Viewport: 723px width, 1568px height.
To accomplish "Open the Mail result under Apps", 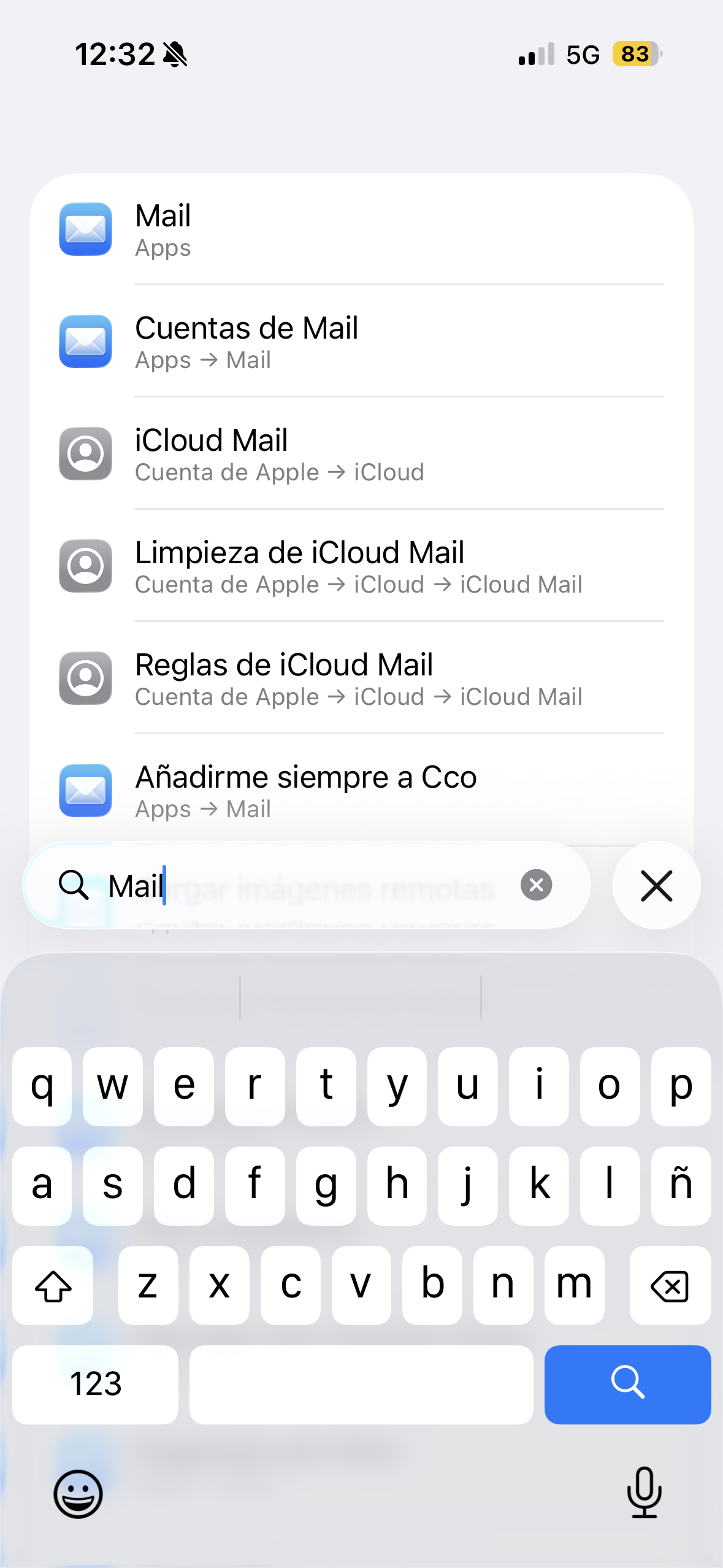I will pyautogui.click(x=361, y=229).
